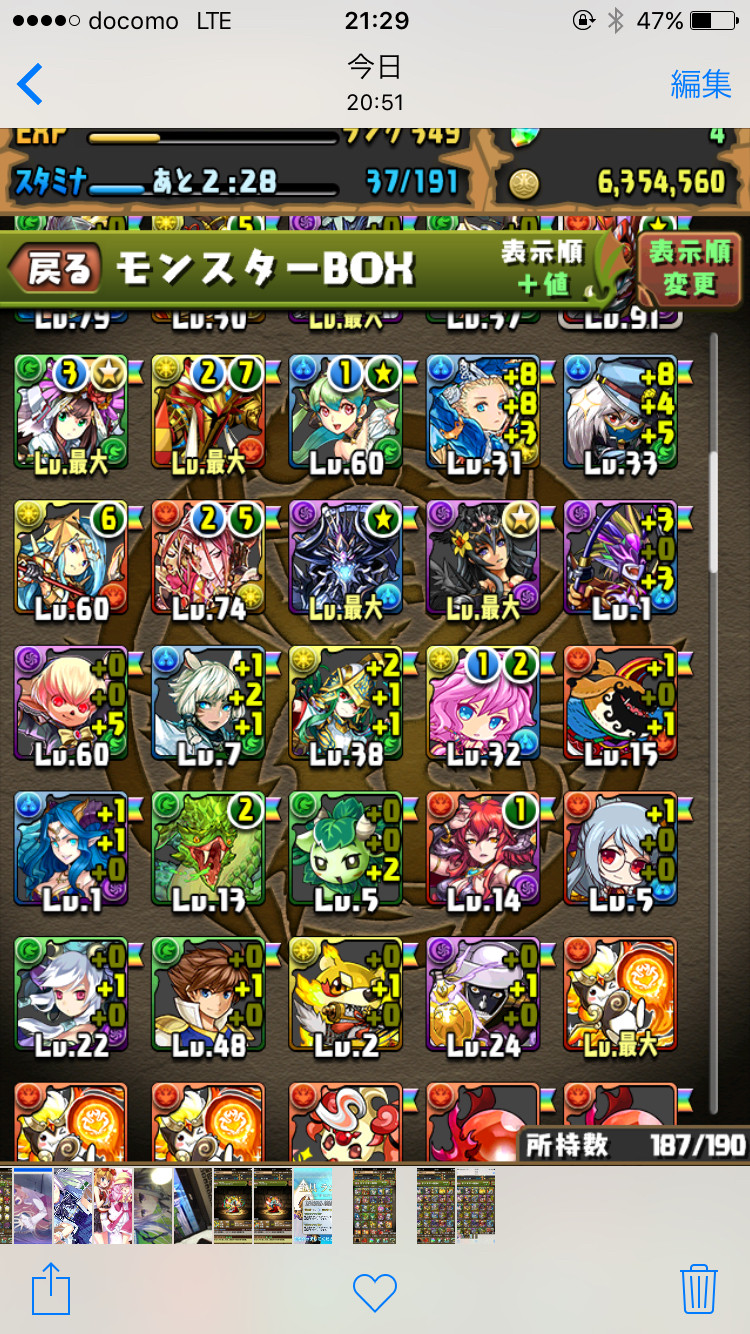This screenshot has height=1334, width=750.
Task: Select the currently centered thumbnail in the strip
Action: 374,1206
